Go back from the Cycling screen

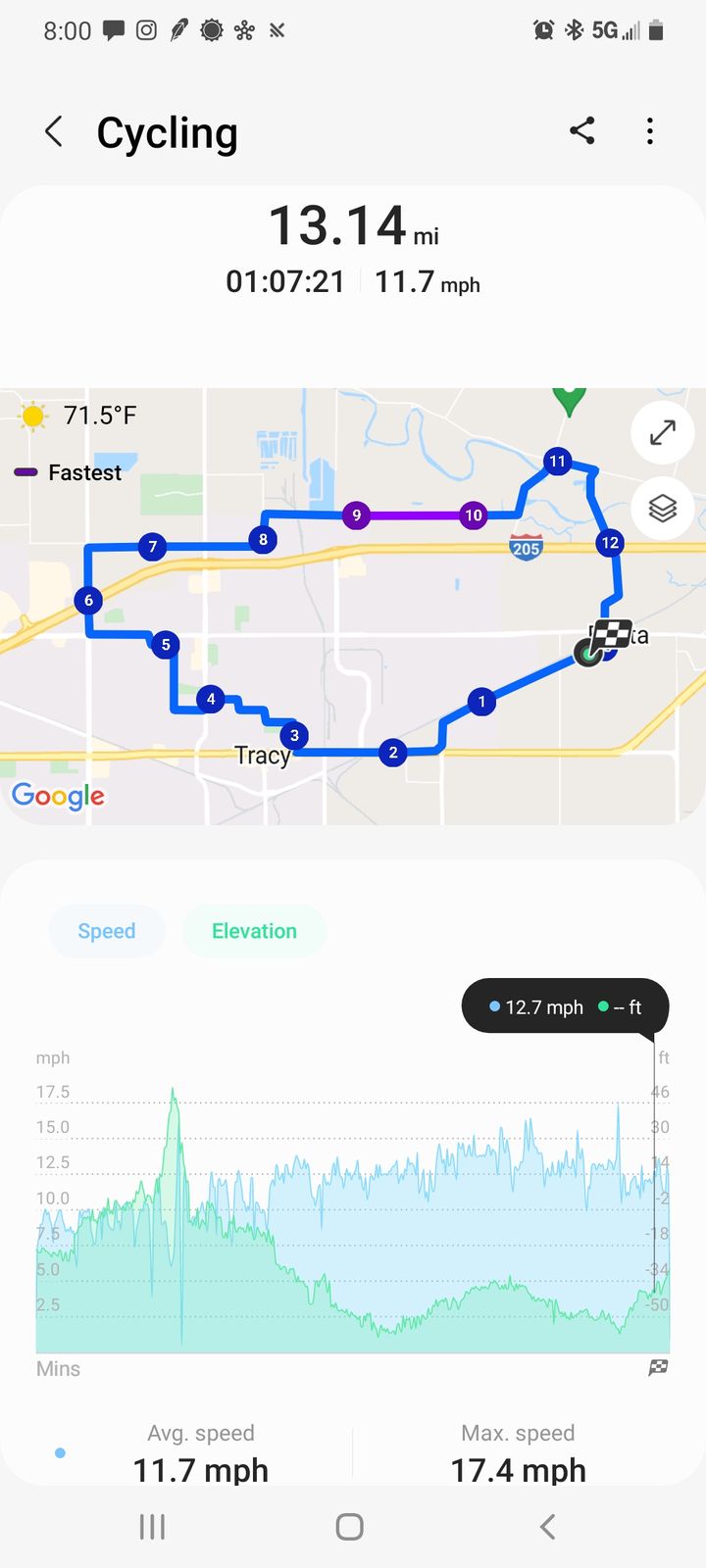55,131
